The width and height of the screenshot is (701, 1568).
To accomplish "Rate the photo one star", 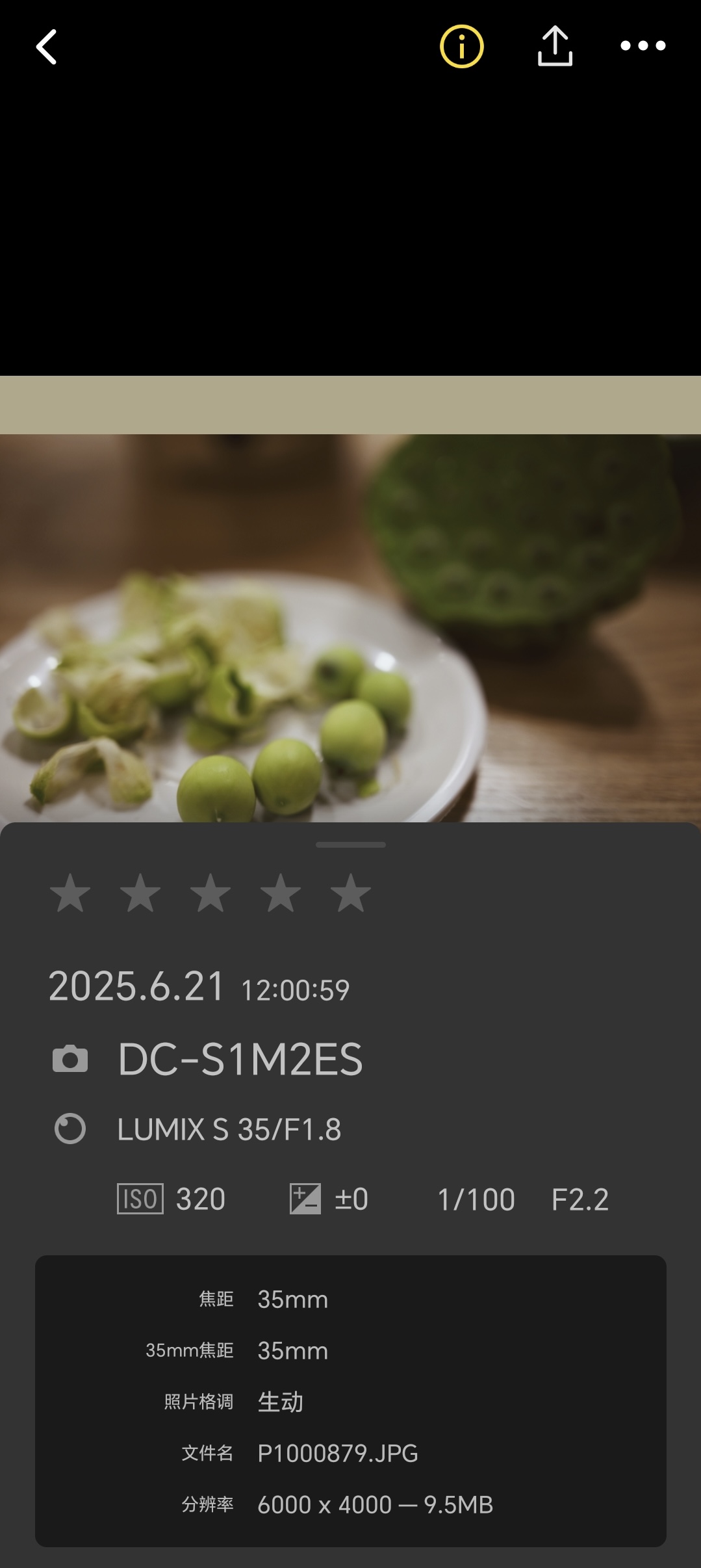I will coord(70,893).
